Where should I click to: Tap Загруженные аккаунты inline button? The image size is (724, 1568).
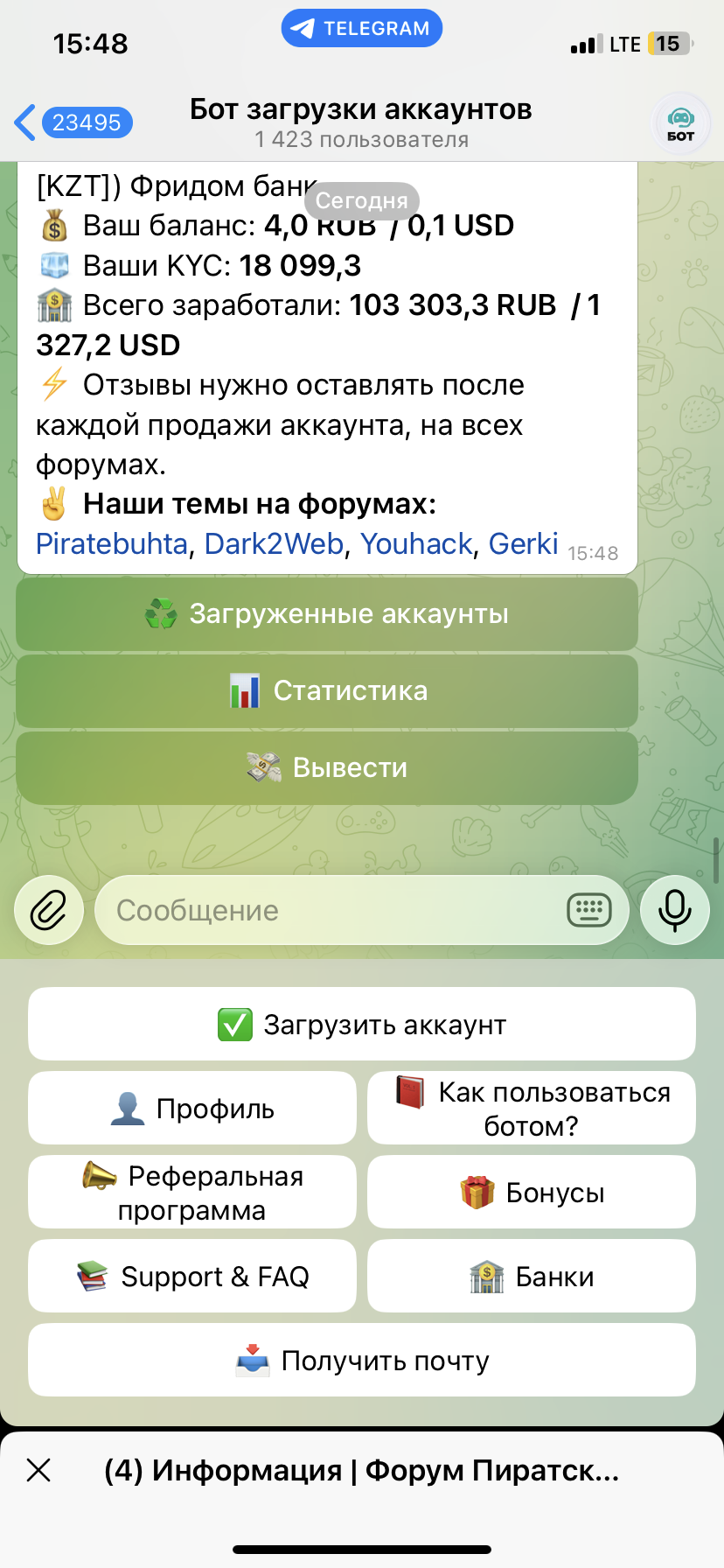coord(327,614)
